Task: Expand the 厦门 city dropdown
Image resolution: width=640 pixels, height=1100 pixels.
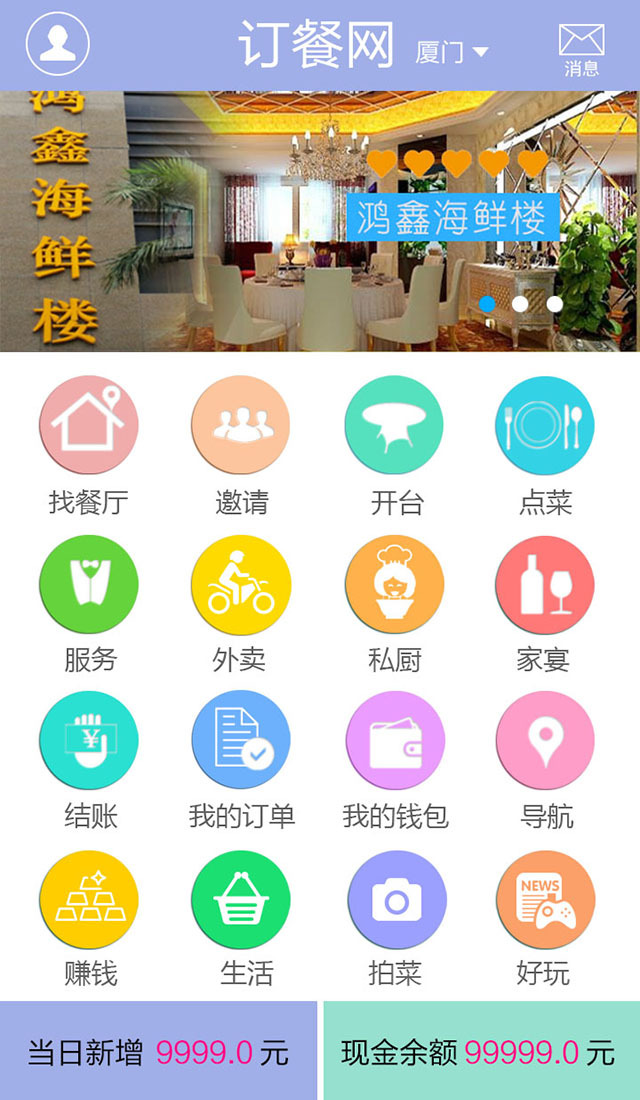Action: (452, 52)
